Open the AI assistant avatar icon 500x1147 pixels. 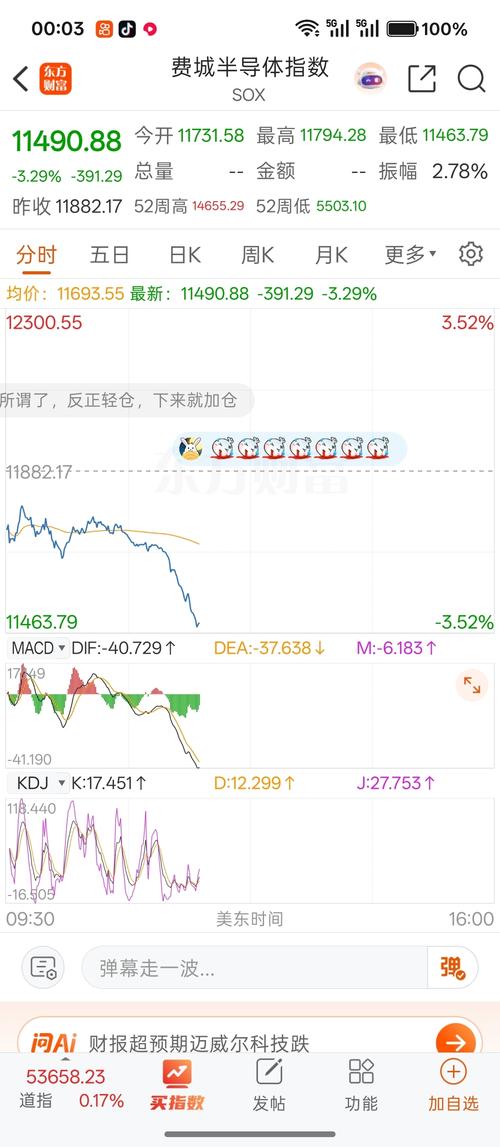(371, 79)
